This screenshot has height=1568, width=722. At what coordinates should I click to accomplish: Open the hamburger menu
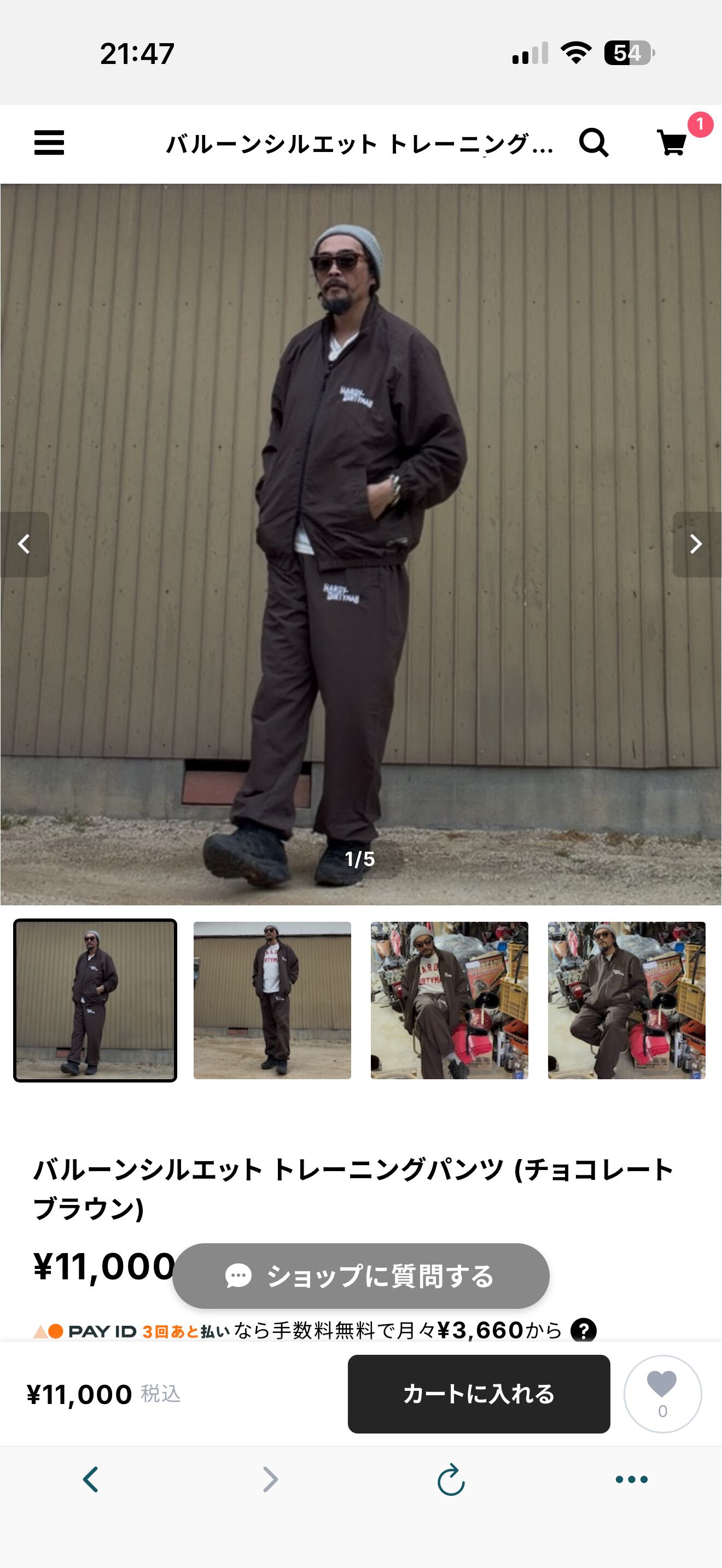click(x=49, y=143)
